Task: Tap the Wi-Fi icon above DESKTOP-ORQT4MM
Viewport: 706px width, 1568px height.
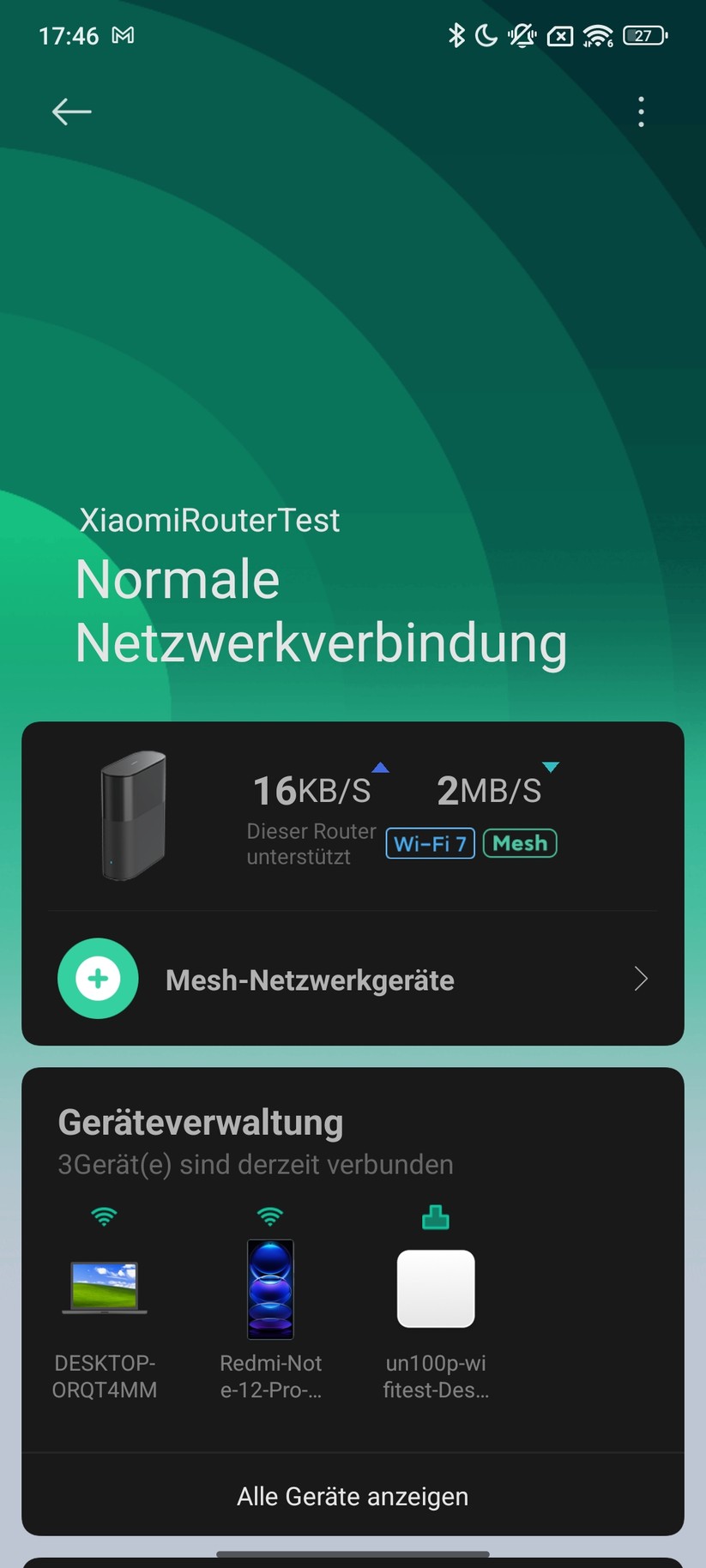Action: (x=104, y=1215)
